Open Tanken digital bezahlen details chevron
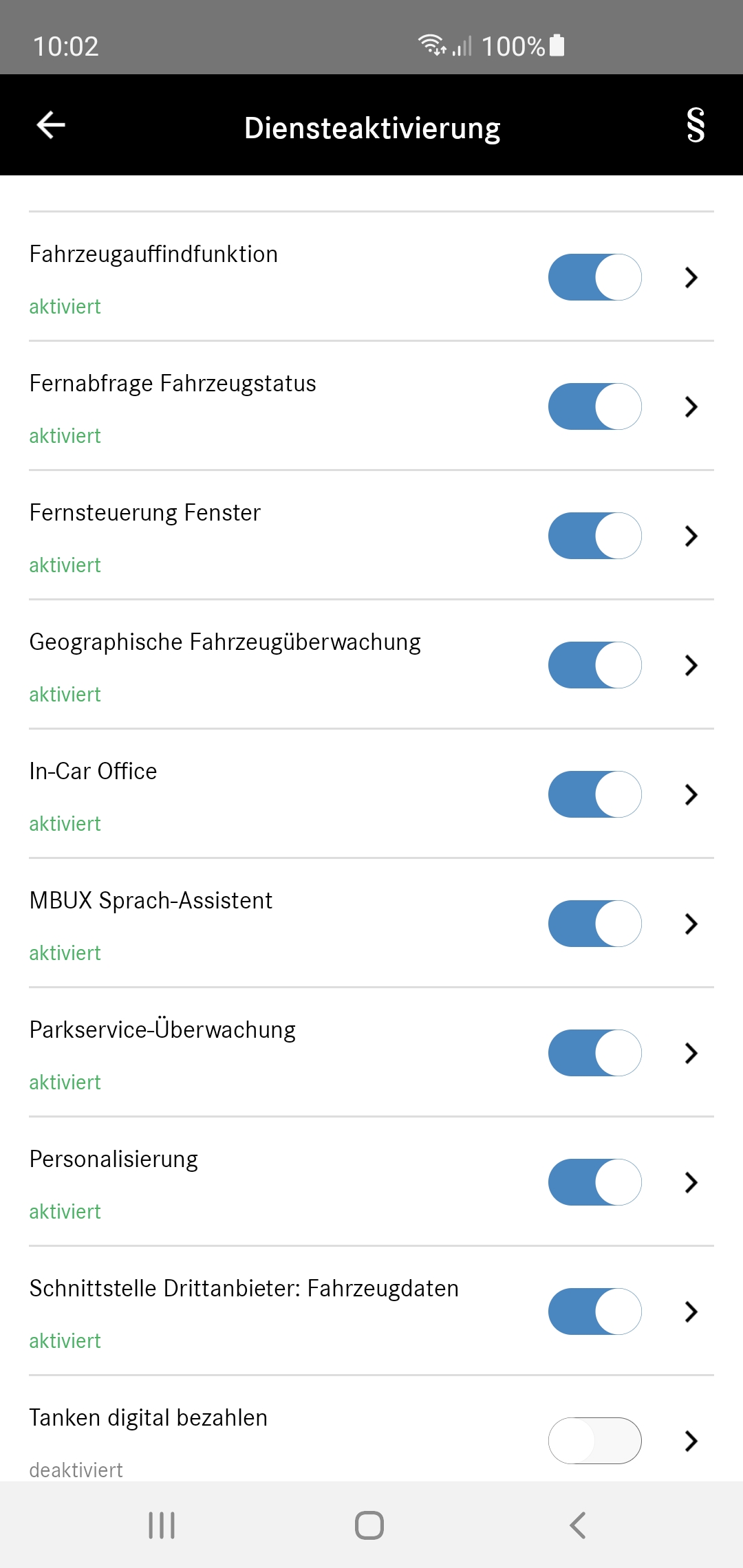The width and height of the screenshot is (743, 1568). tap(691, 1441)
